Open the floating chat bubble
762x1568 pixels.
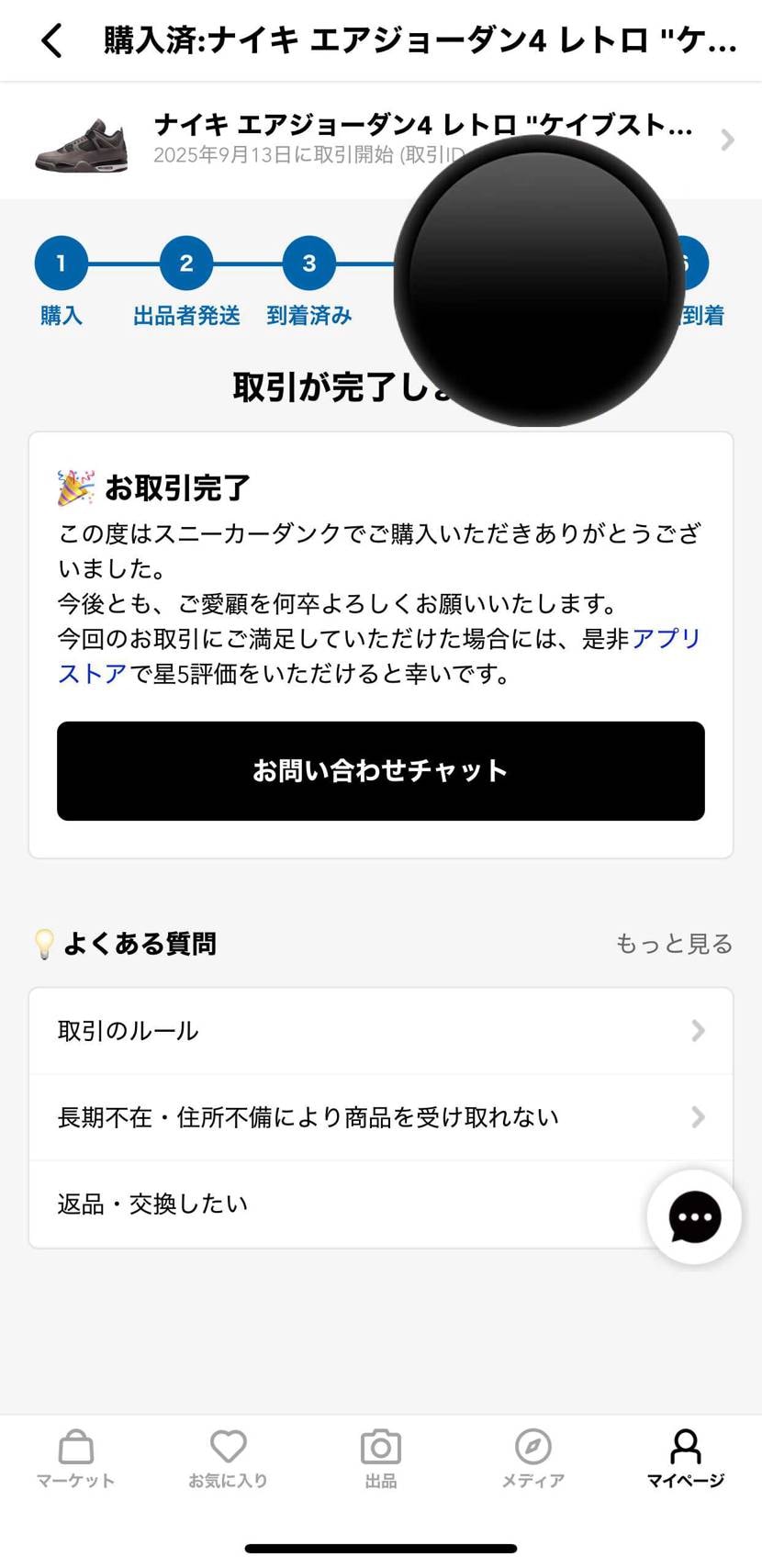pos(694,1217)
